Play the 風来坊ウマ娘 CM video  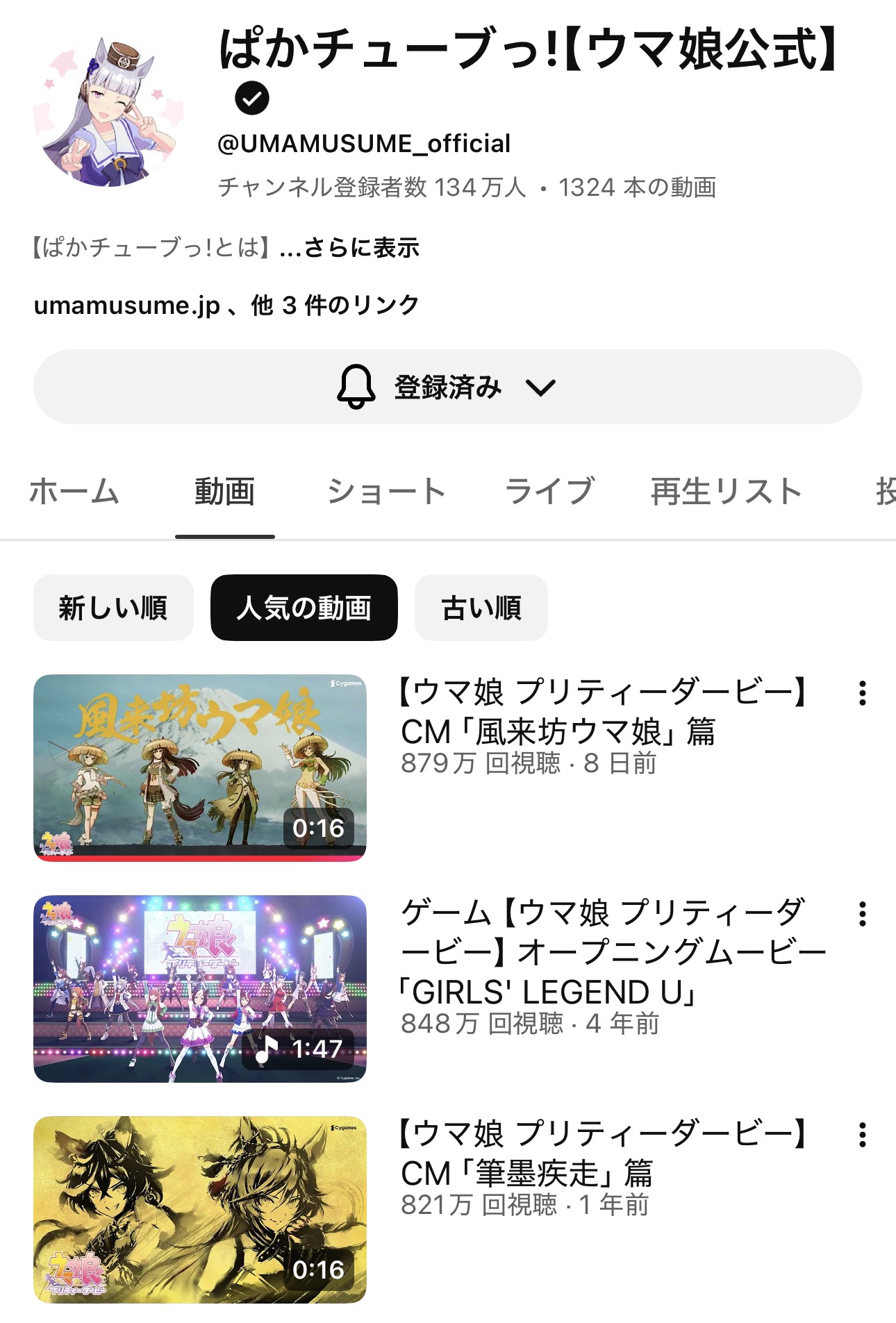click(x=200, y=767)
